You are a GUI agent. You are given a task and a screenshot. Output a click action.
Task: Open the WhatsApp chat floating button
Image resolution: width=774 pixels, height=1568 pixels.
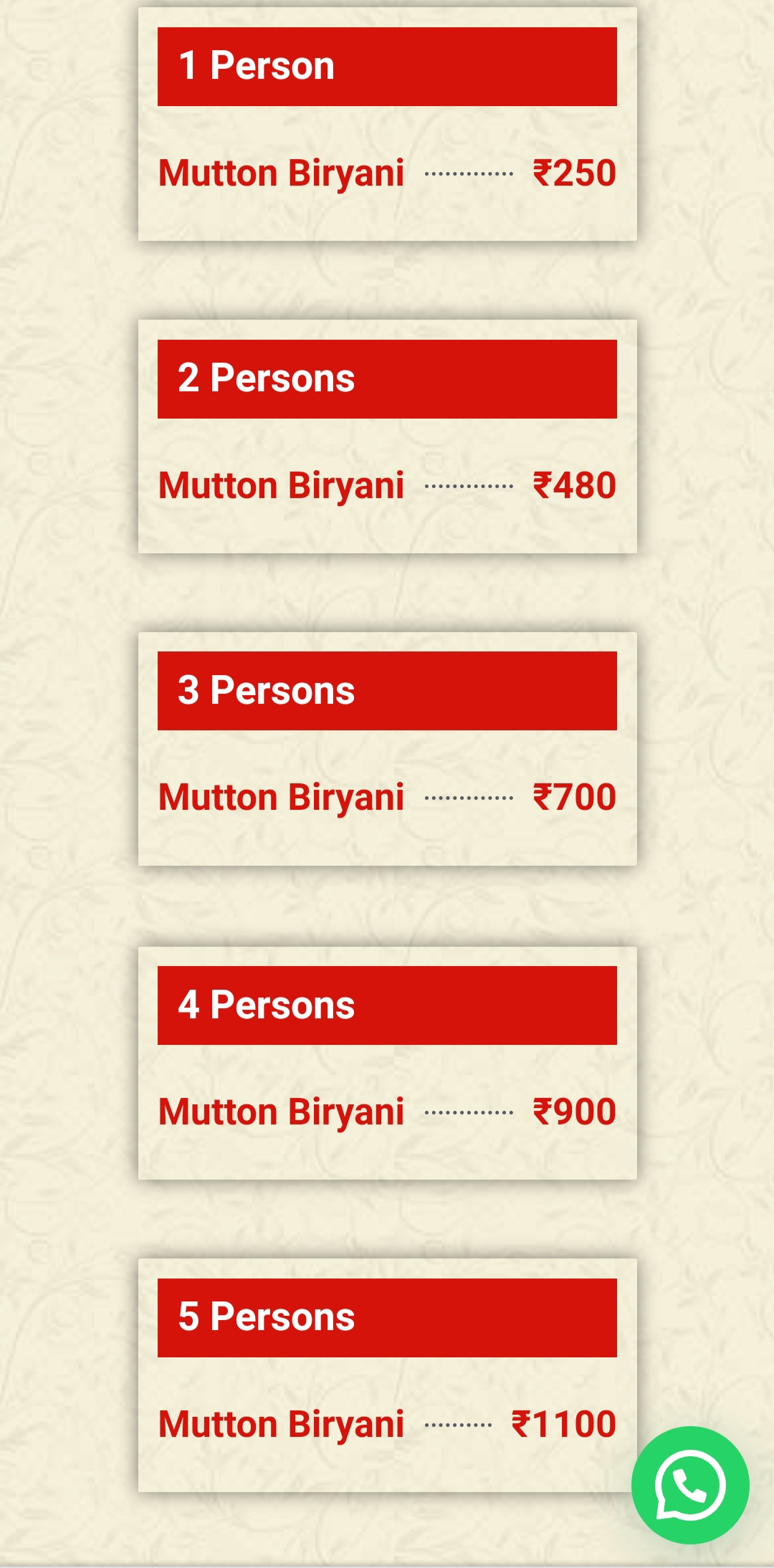[x=690, y=1485]
